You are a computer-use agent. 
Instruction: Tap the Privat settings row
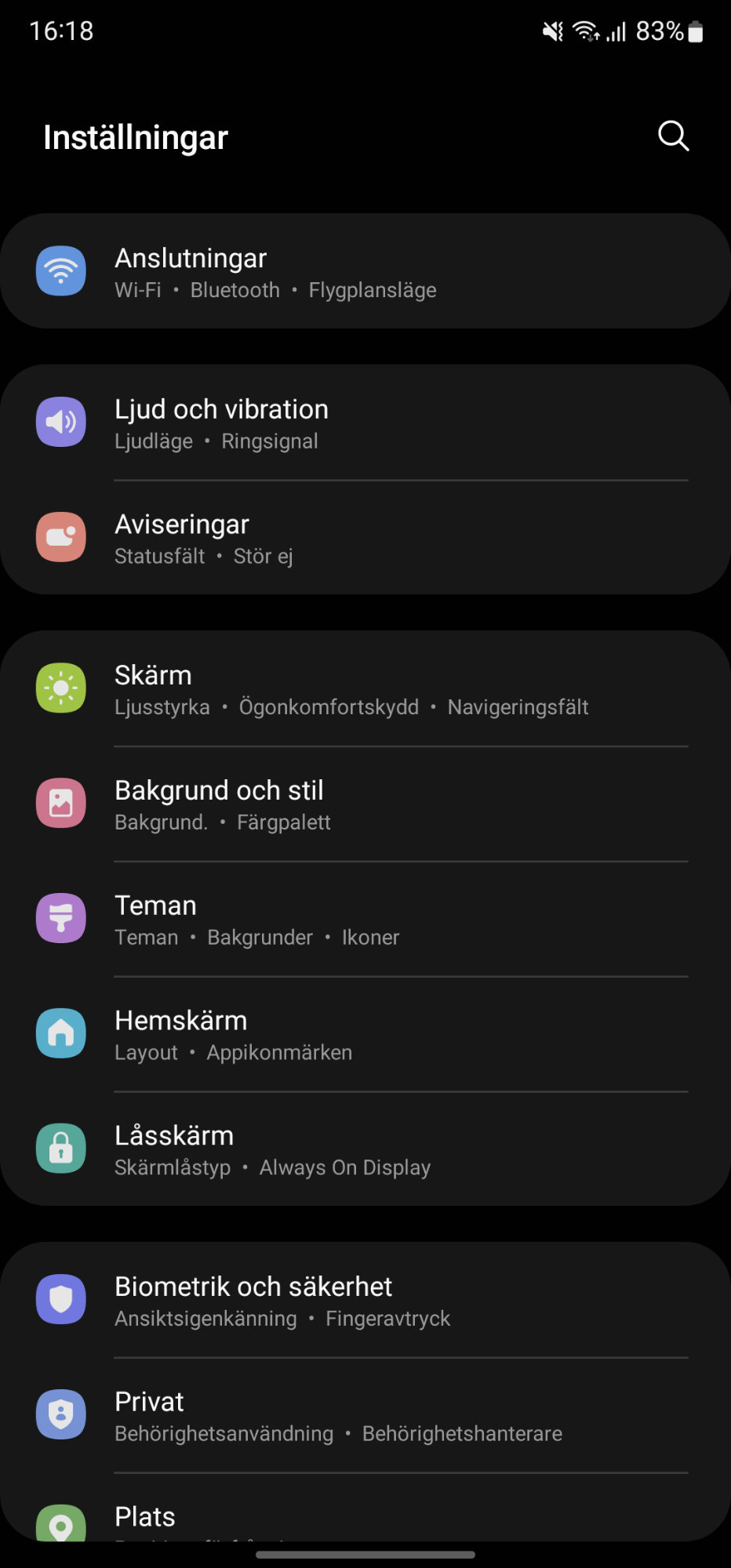point(365,1417)
